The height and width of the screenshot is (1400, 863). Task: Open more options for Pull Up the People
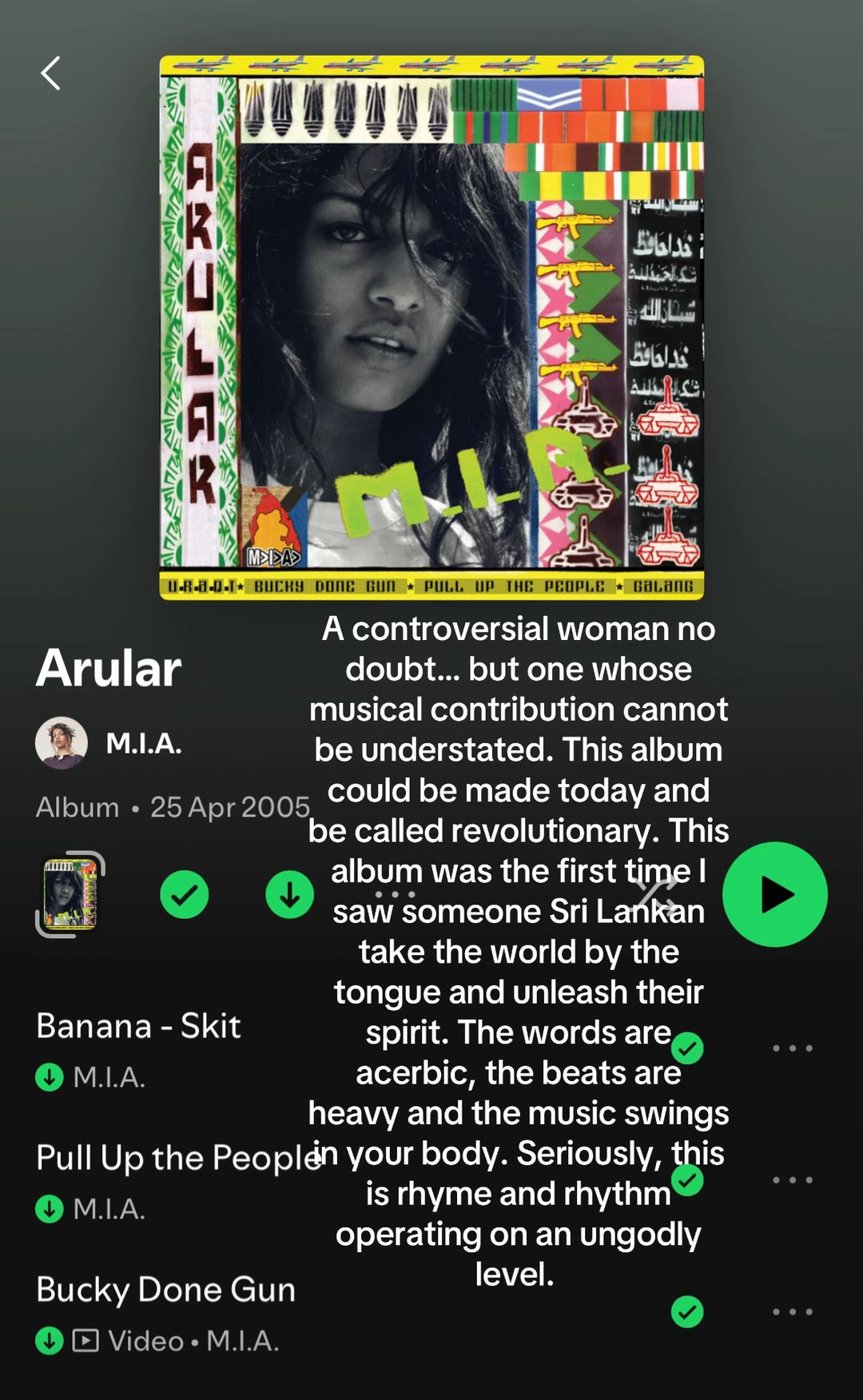pos(793,1179)
